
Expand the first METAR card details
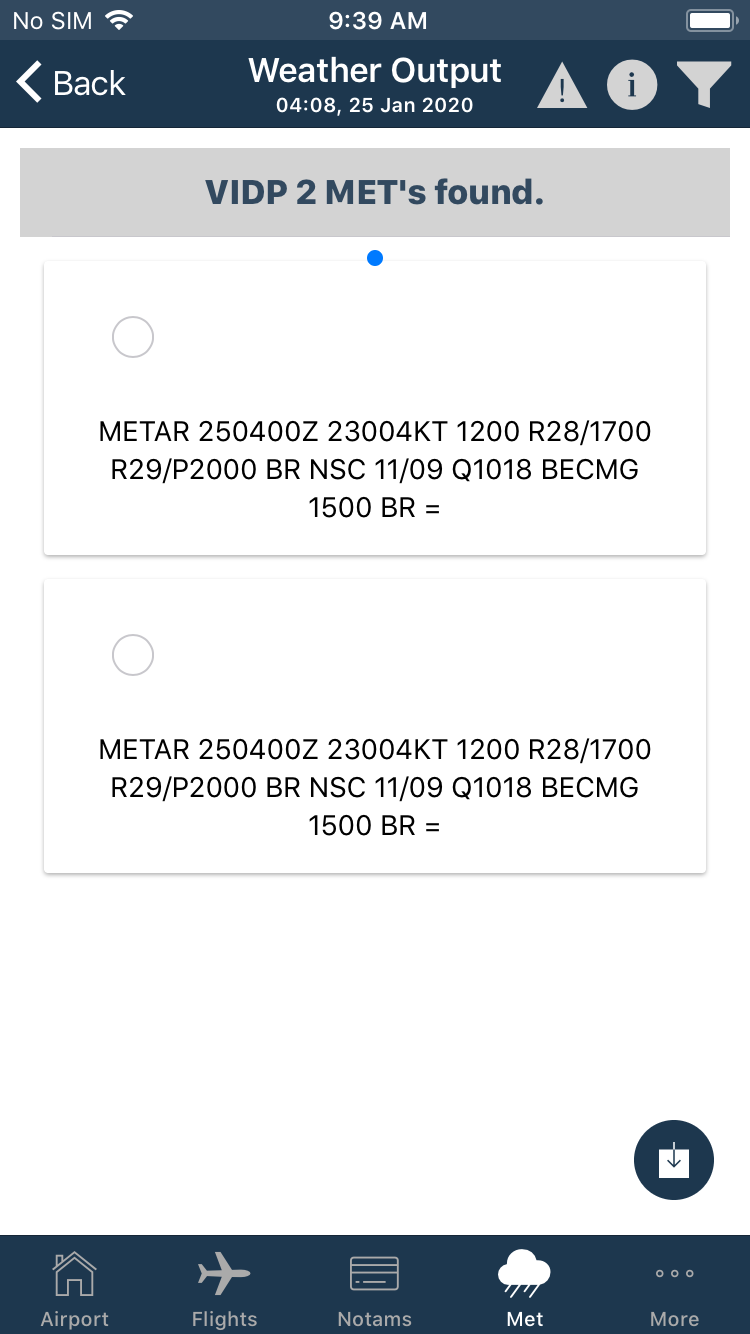click(x=374, y=408)
